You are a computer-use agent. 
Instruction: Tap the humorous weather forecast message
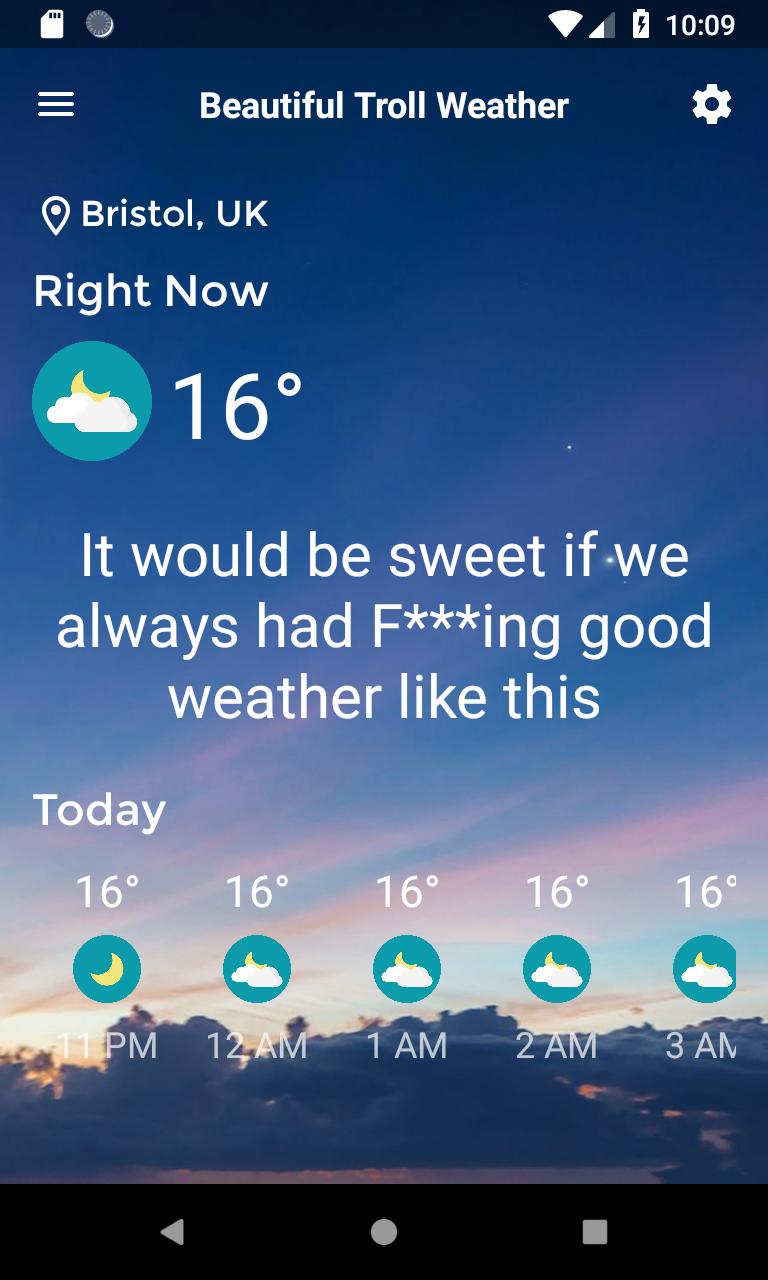(384, 626)
